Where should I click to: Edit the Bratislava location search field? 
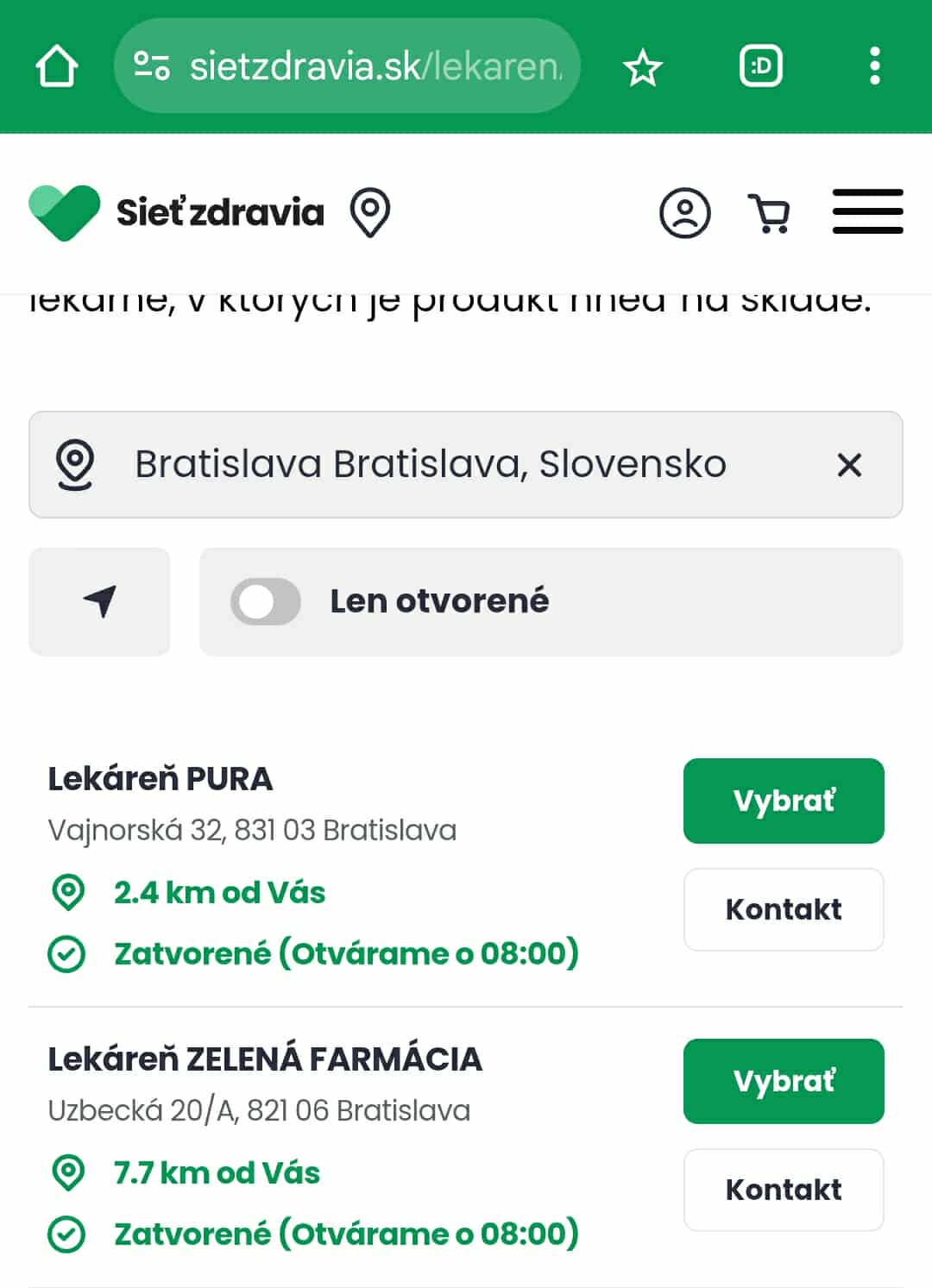coord(431,464)
